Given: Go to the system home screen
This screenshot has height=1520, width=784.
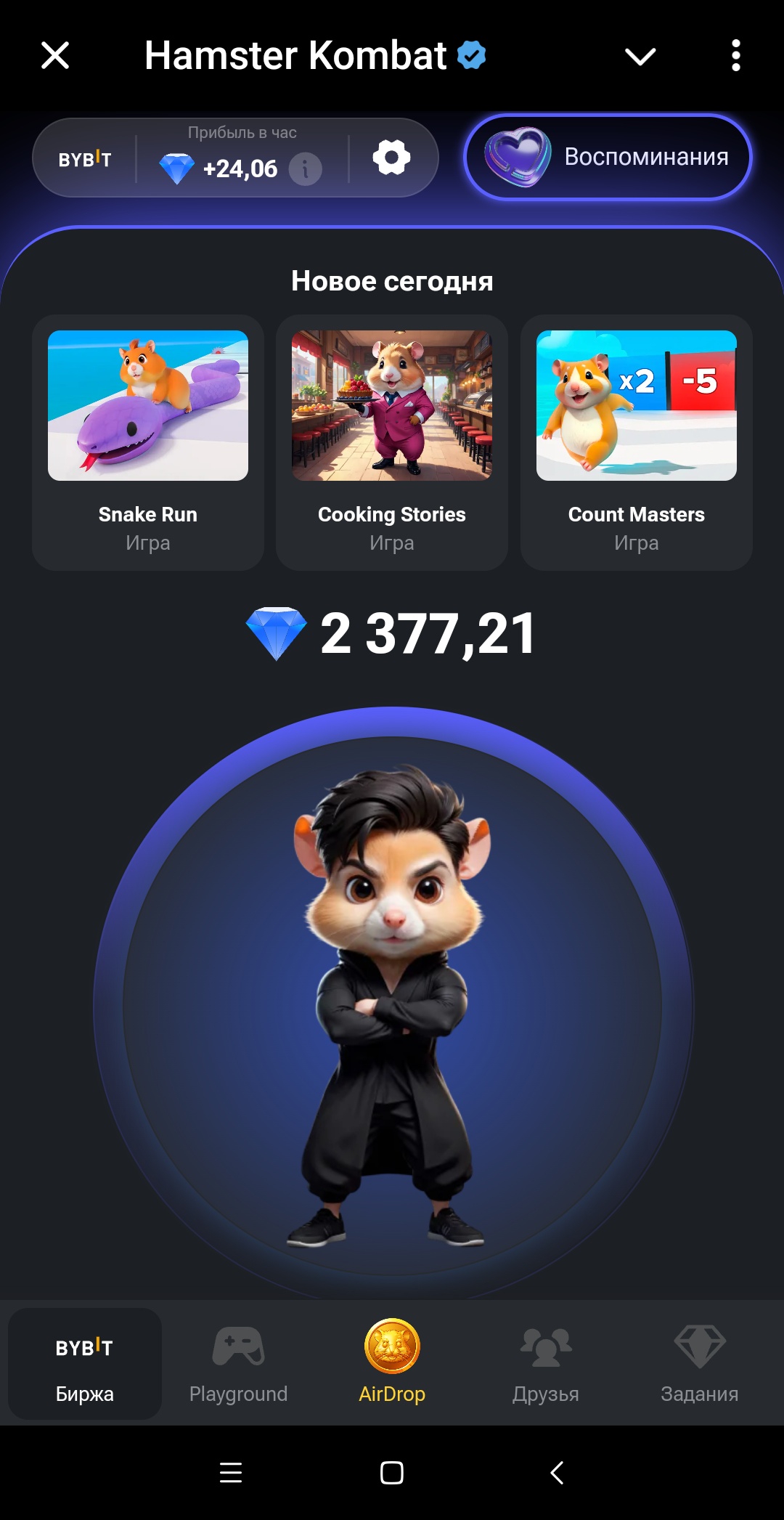Looking at the screenshot, I should tap(392, 1473).
